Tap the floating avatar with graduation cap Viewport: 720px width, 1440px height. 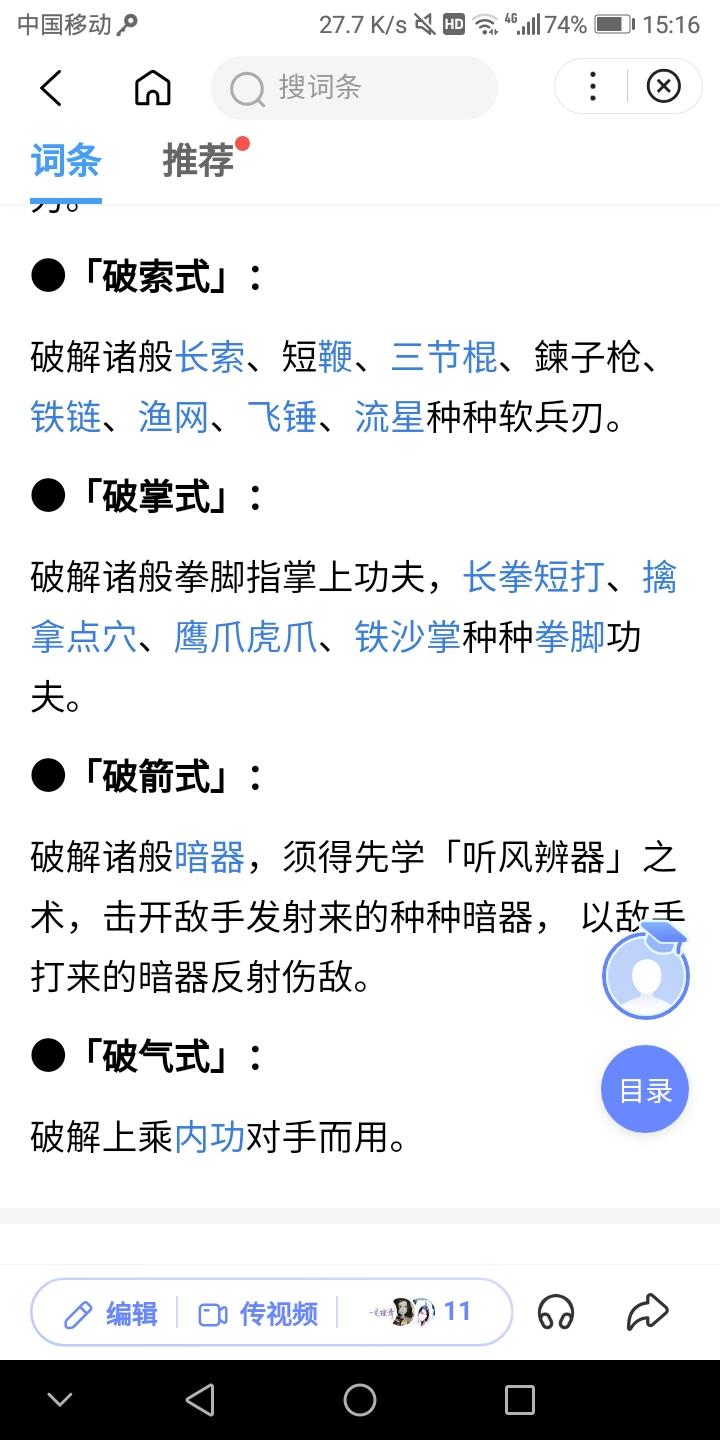[x=646, y=973]
